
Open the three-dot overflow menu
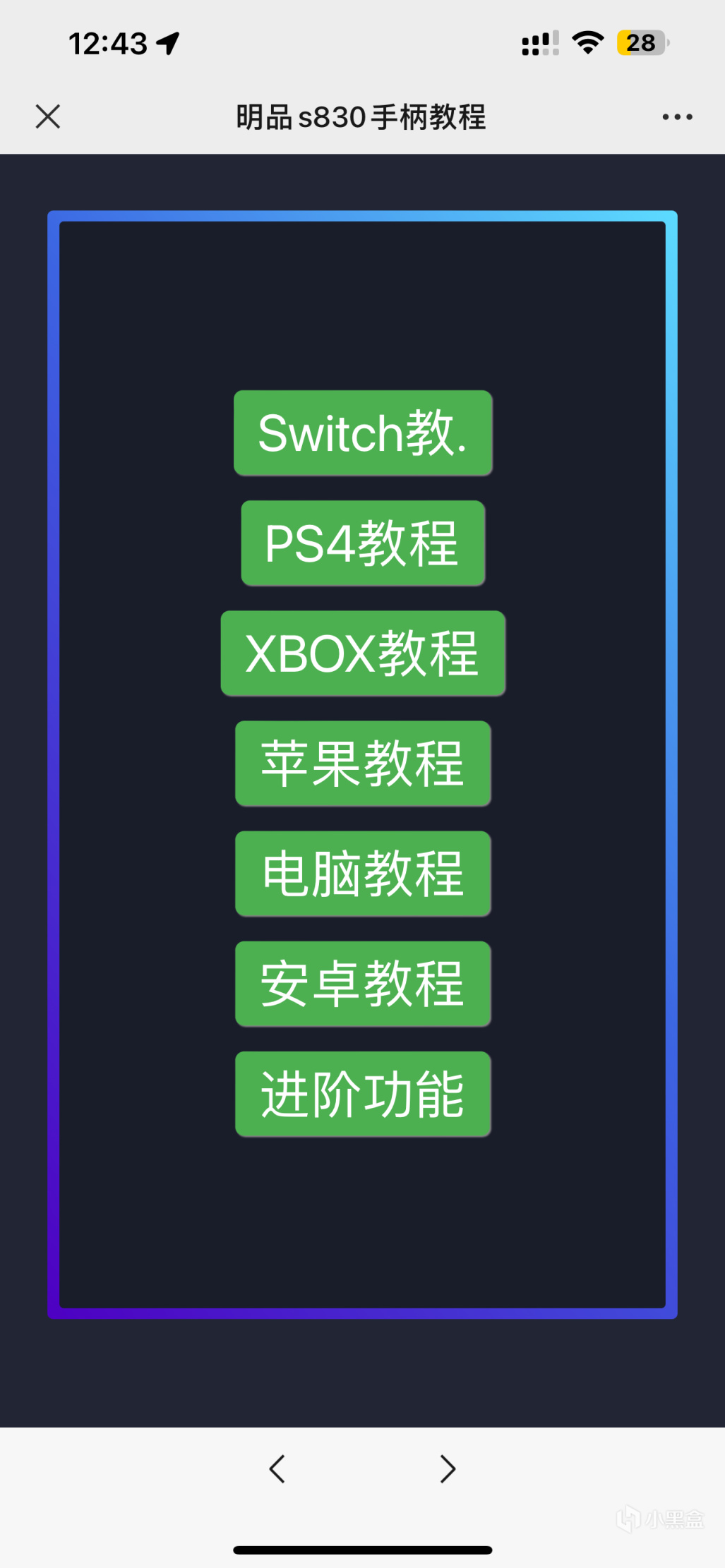tap(677, 117)
